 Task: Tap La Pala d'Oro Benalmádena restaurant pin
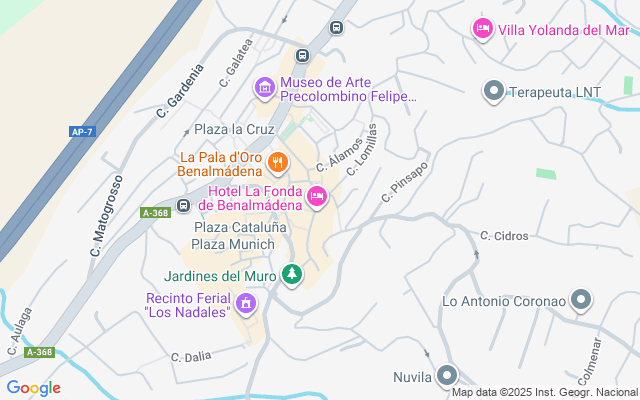click(278, 162)
